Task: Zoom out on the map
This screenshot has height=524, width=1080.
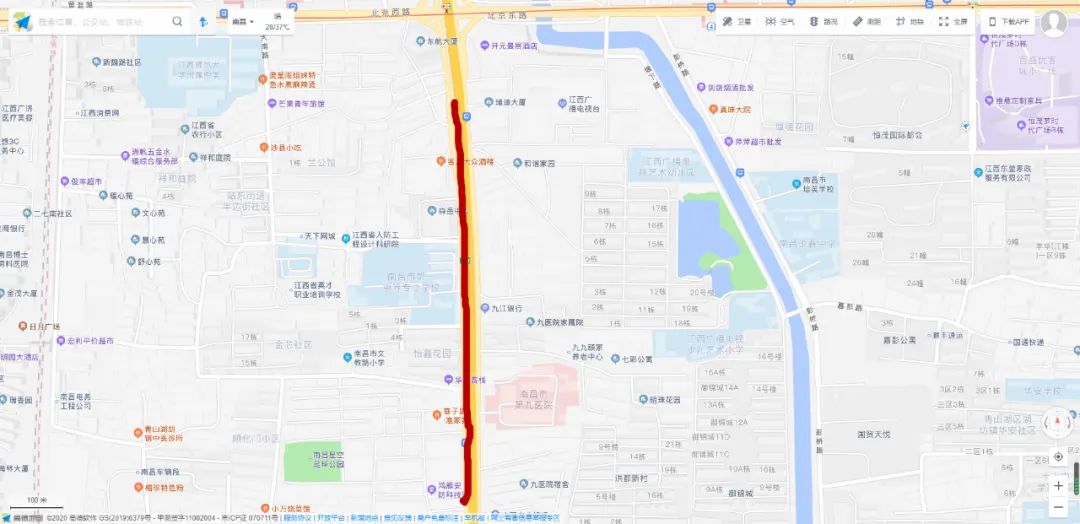Action: click(1058, 508)
